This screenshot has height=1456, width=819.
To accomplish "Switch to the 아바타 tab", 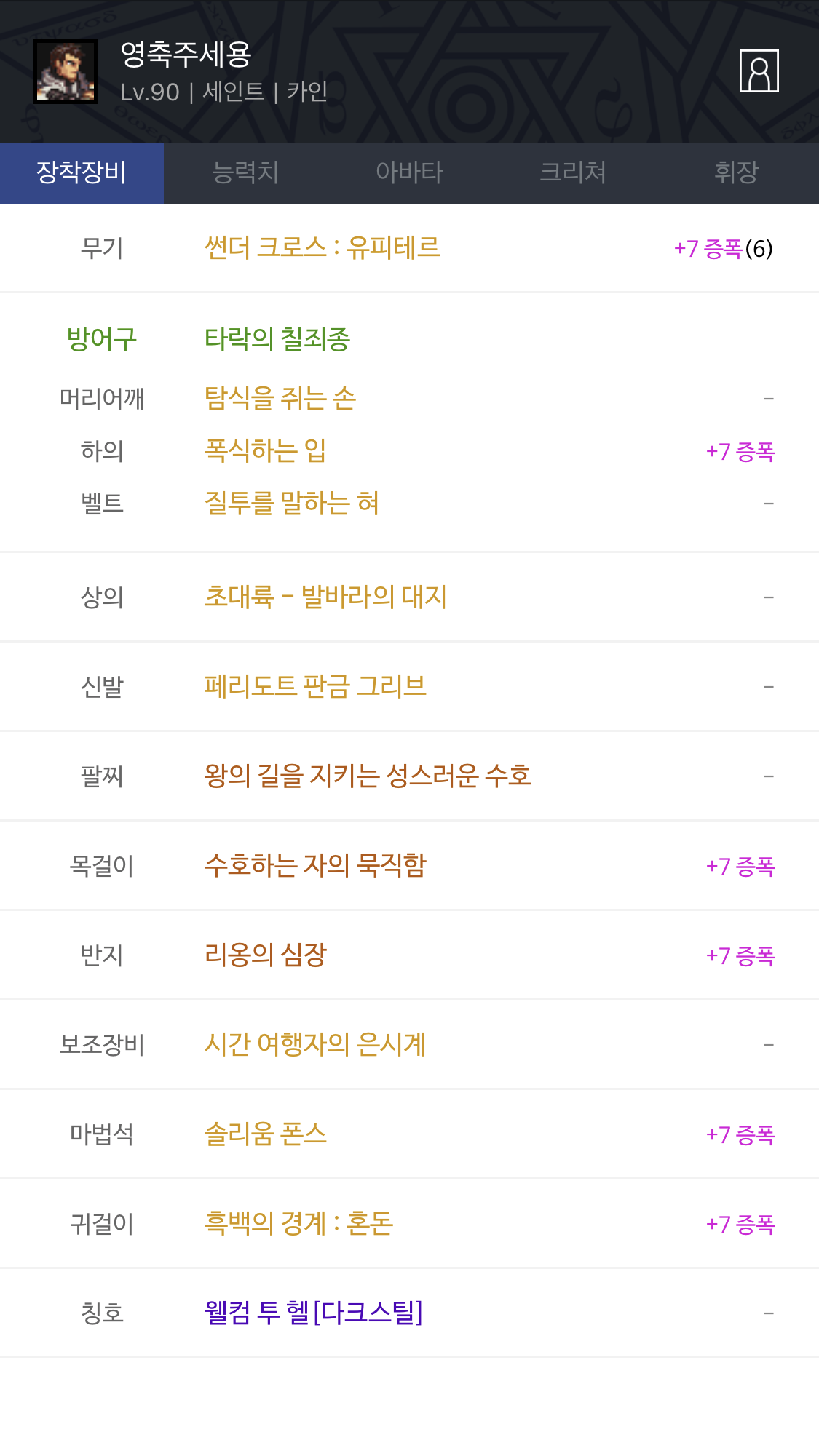I will (x=409, y=172).
